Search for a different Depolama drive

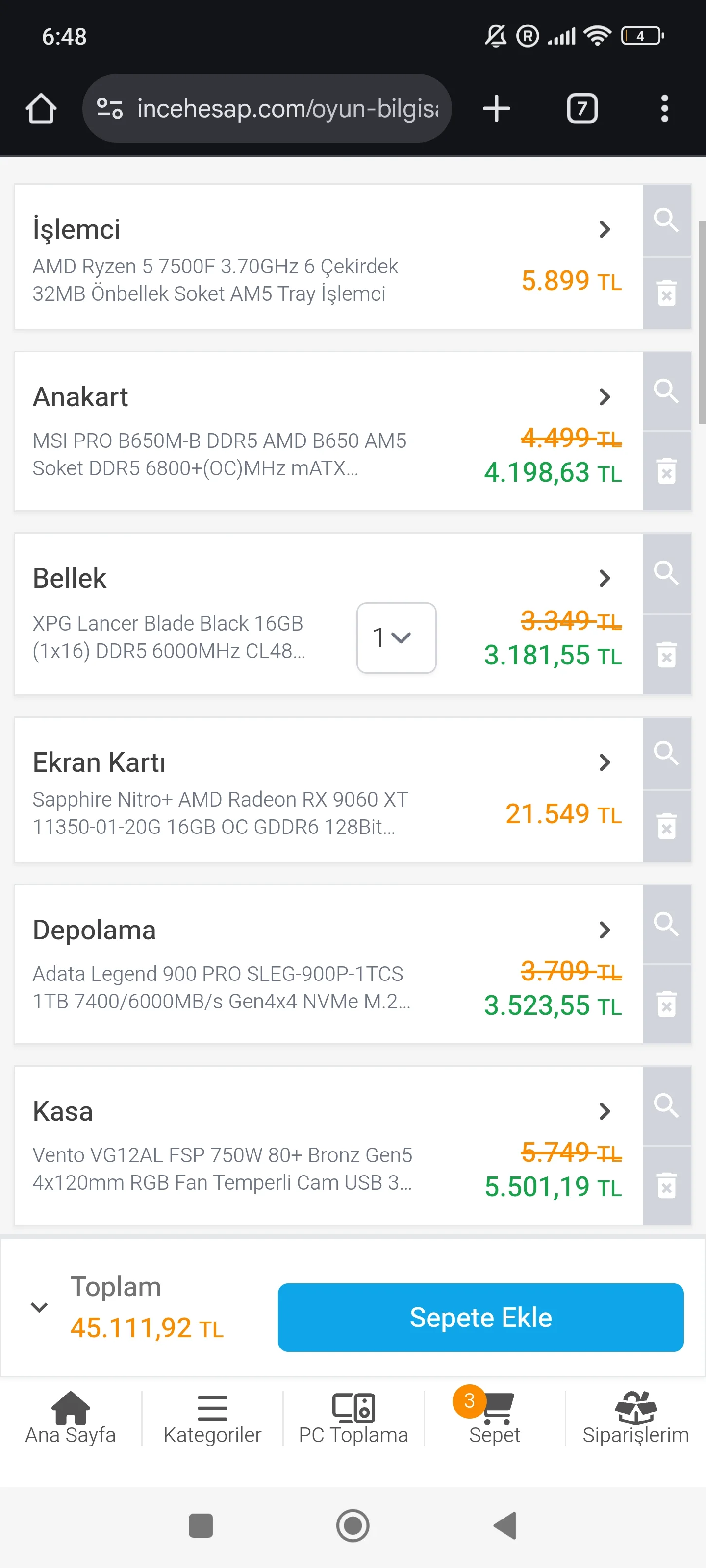(666, 924)
